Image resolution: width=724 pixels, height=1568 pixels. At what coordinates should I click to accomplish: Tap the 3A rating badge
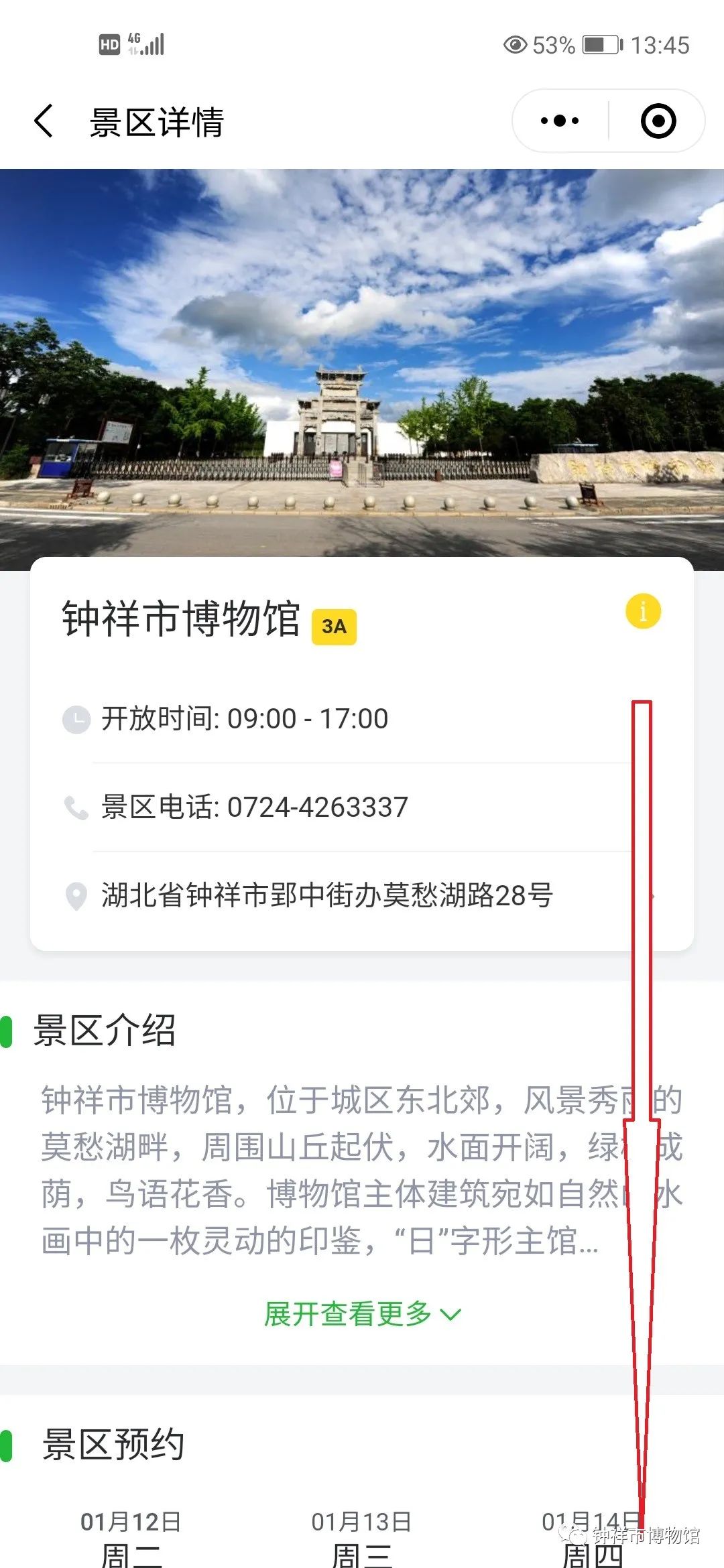click(333, 625)
